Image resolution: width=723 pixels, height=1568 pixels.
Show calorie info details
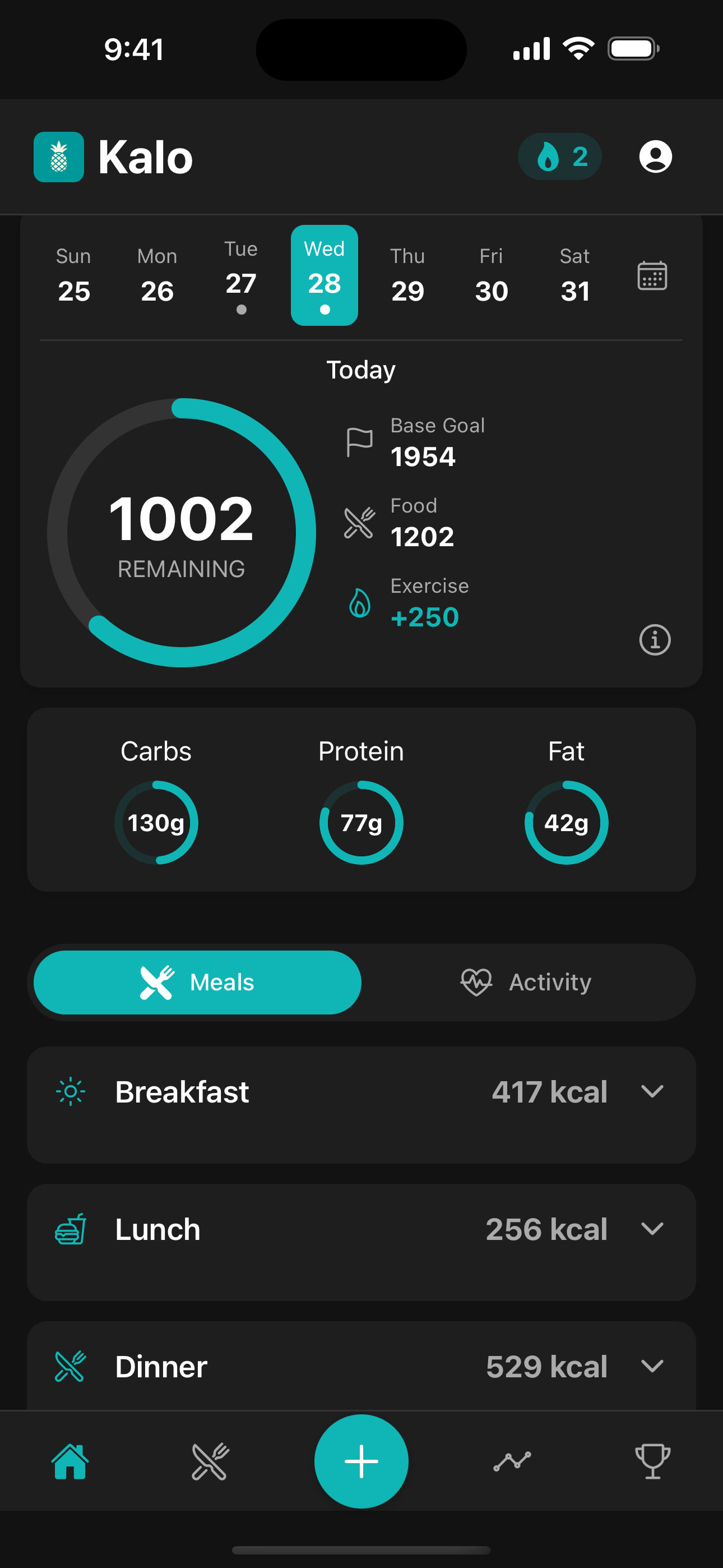(655, 640)
